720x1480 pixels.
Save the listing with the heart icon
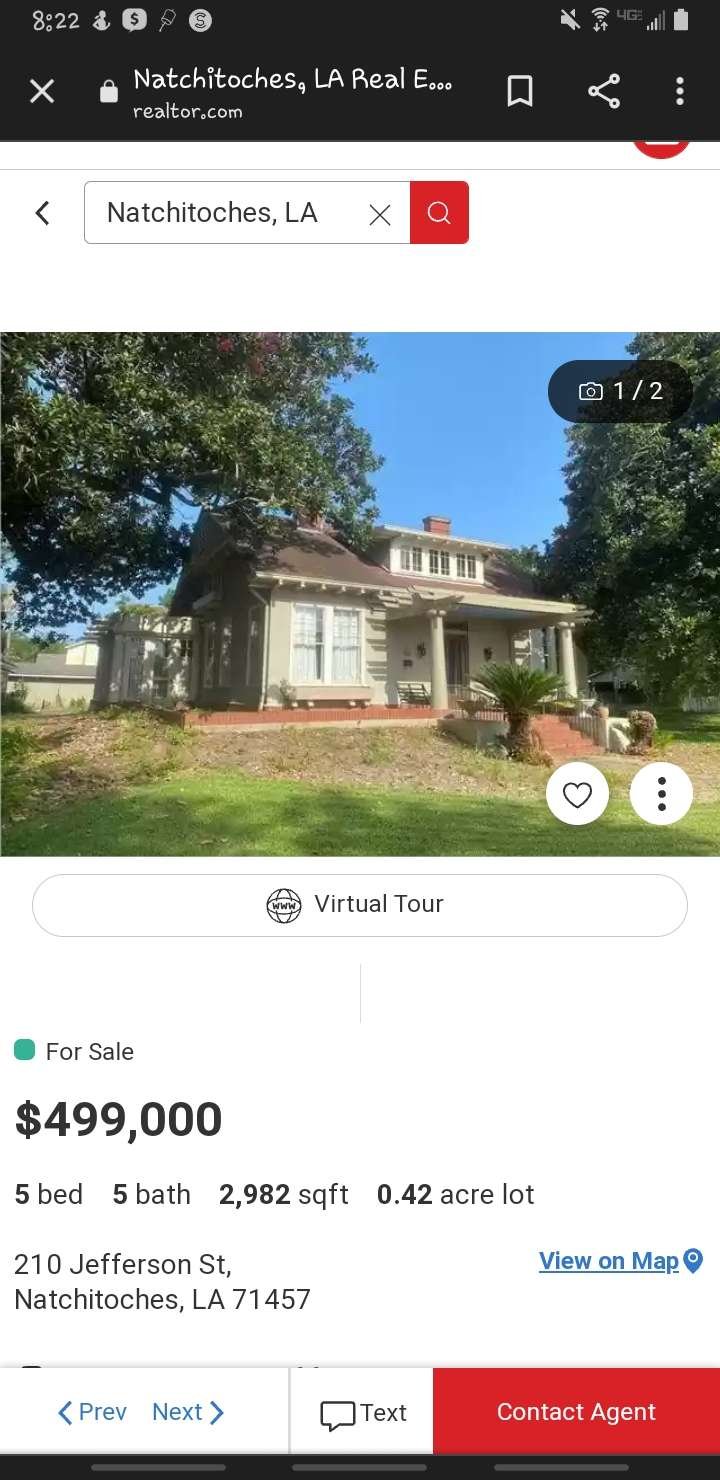[x=578, y=794]
